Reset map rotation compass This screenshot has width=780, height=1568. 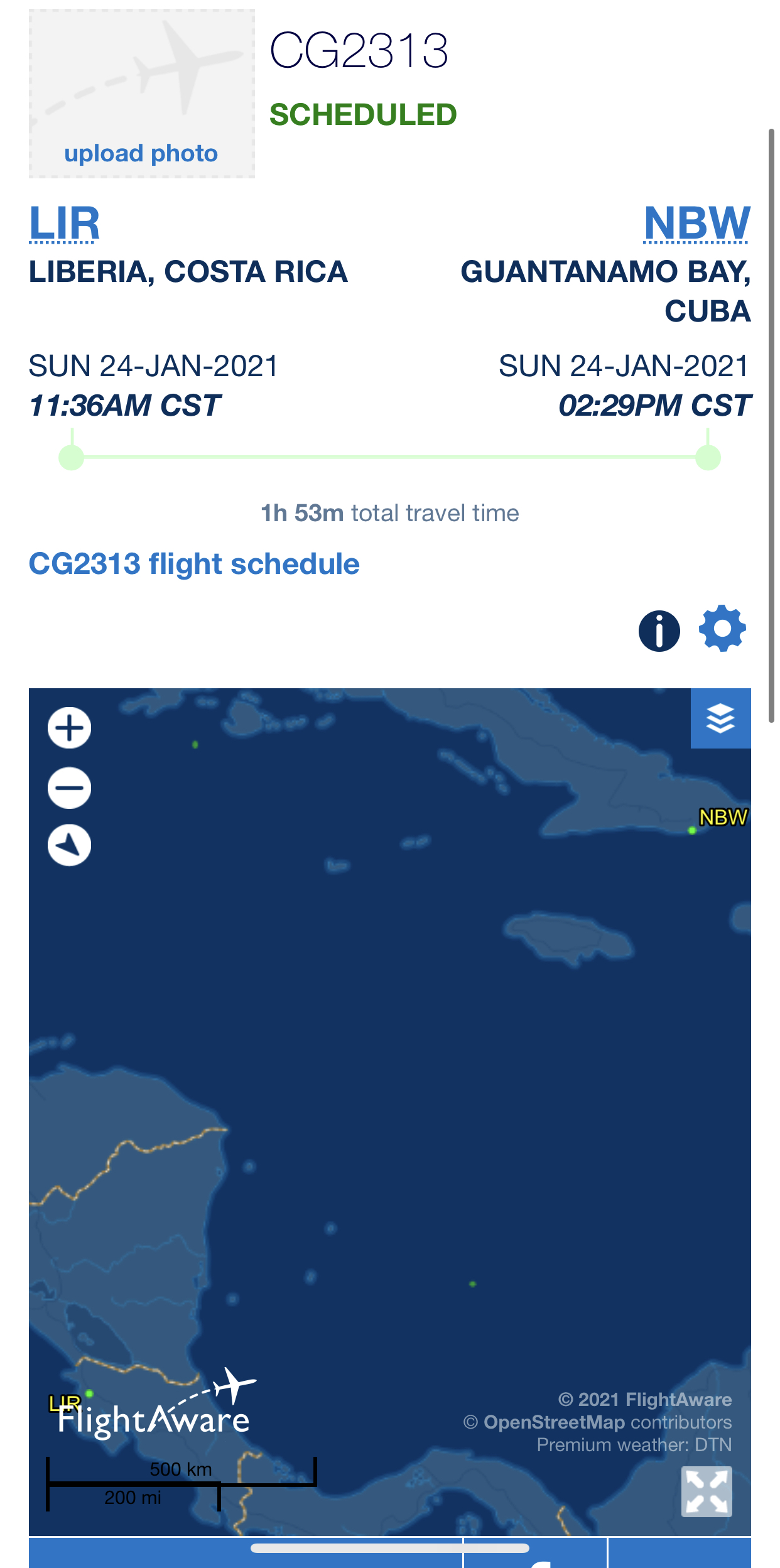69,845
